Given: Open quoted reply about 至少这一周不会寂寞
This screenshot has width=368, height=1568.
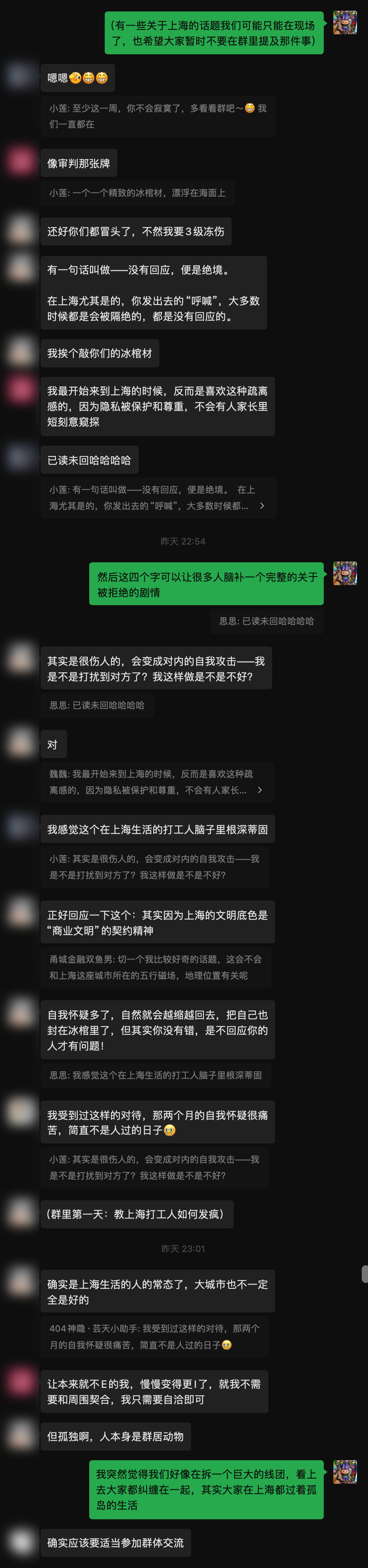Looking at the screenshot, I should [x=157, y=116].
